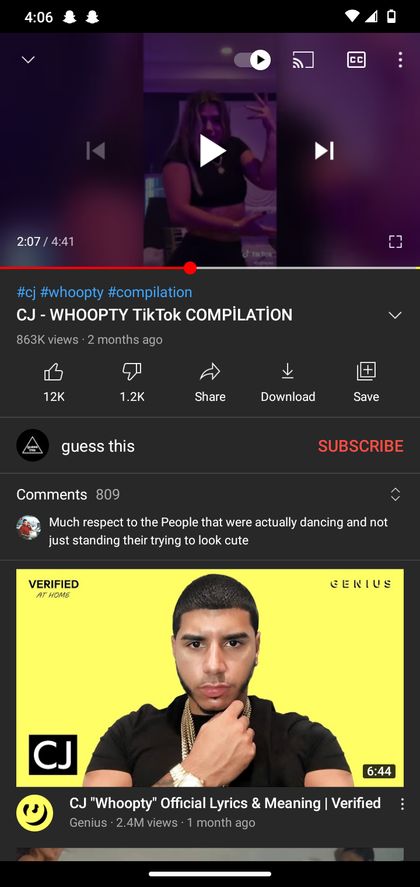This screenshot has width=420, height=887.
Task: Open the video player overflow menu
Action: [400, 60]
